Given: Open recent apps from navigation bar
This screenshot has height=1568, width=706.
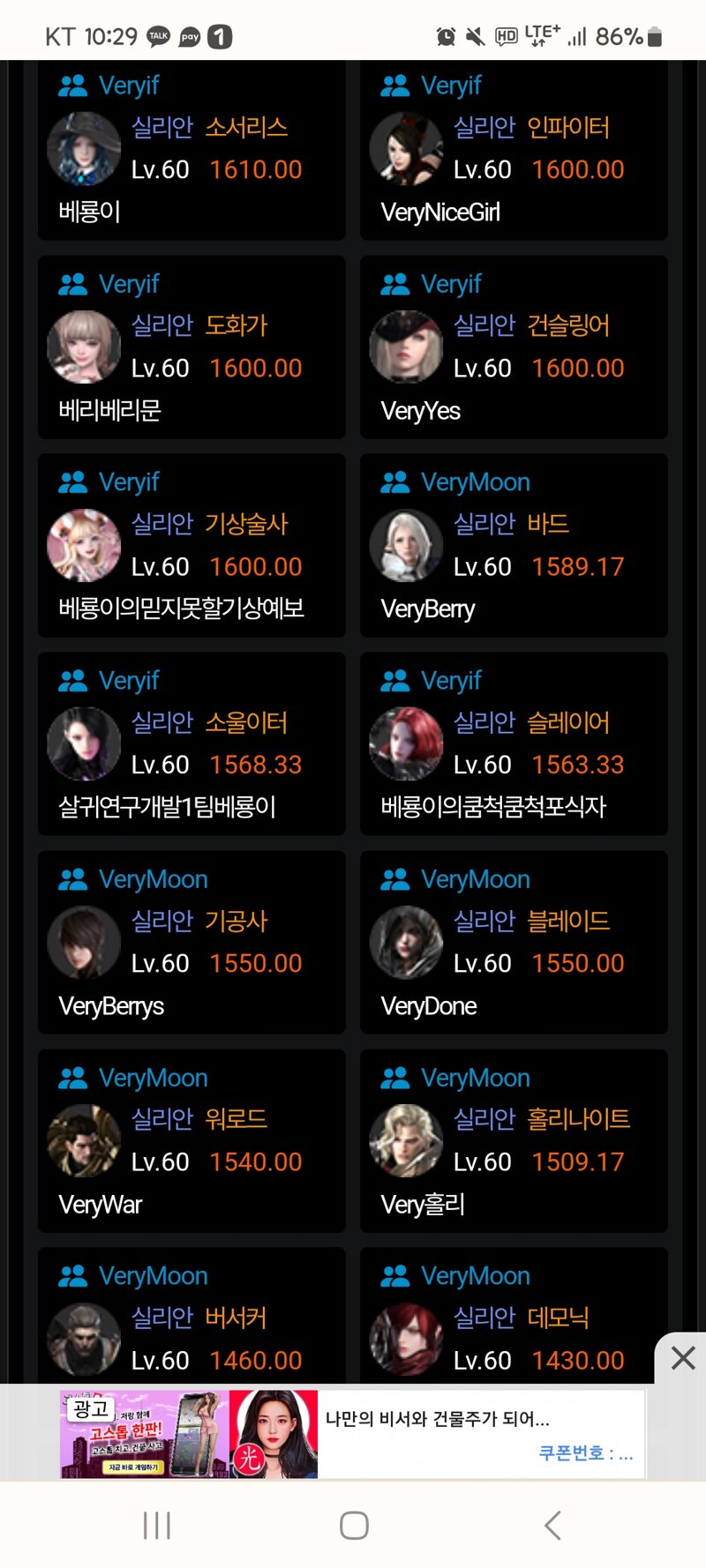Looking at the screenshot, I should pos(157,1525).
